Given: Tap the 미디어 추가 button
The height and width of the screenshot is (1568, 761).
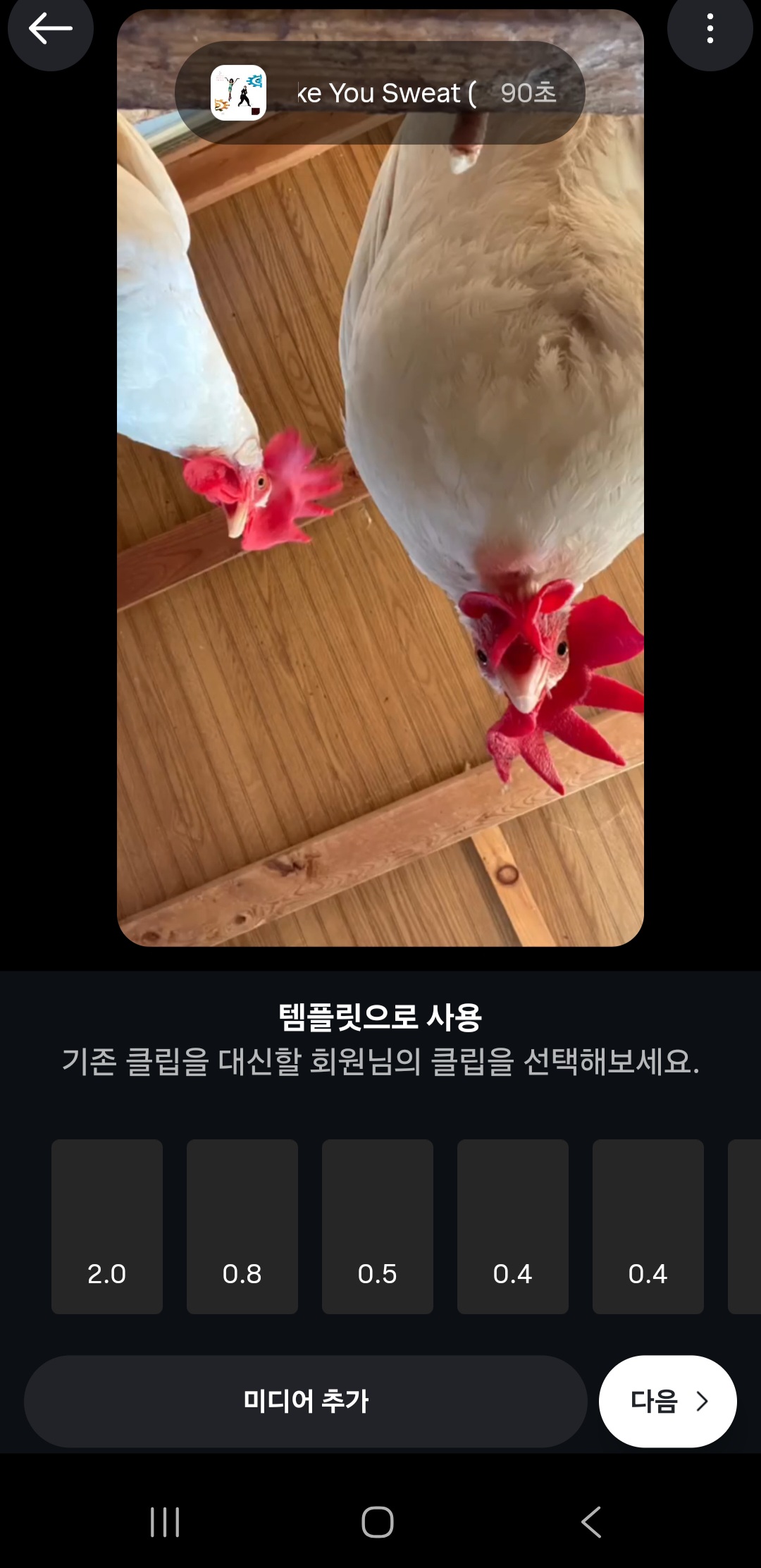Looking at the screenshot, I should pyautogui.click(x=305, y=1401).
